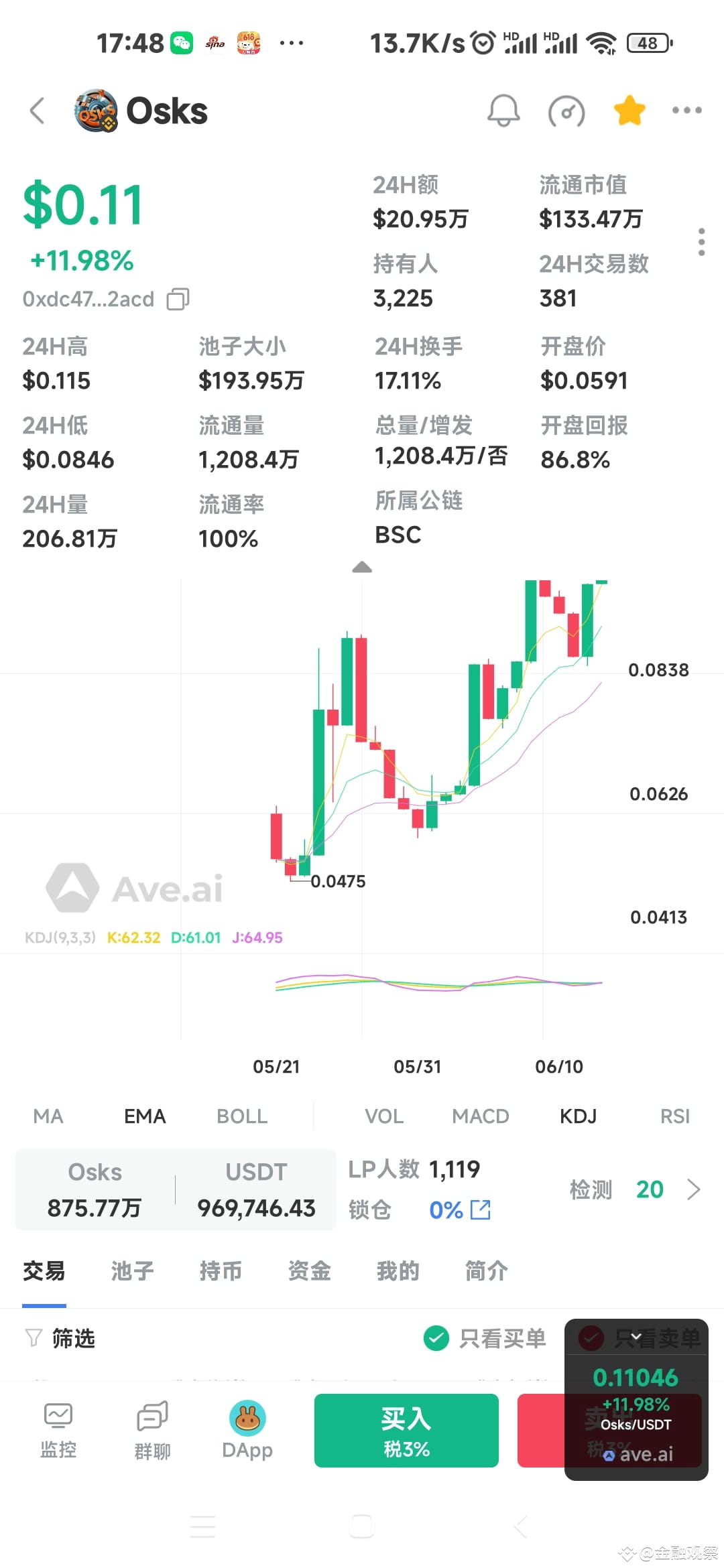Open the top-right overflow menu
This screenshot has height=1568, width=724.
click(x=687, y=111)
